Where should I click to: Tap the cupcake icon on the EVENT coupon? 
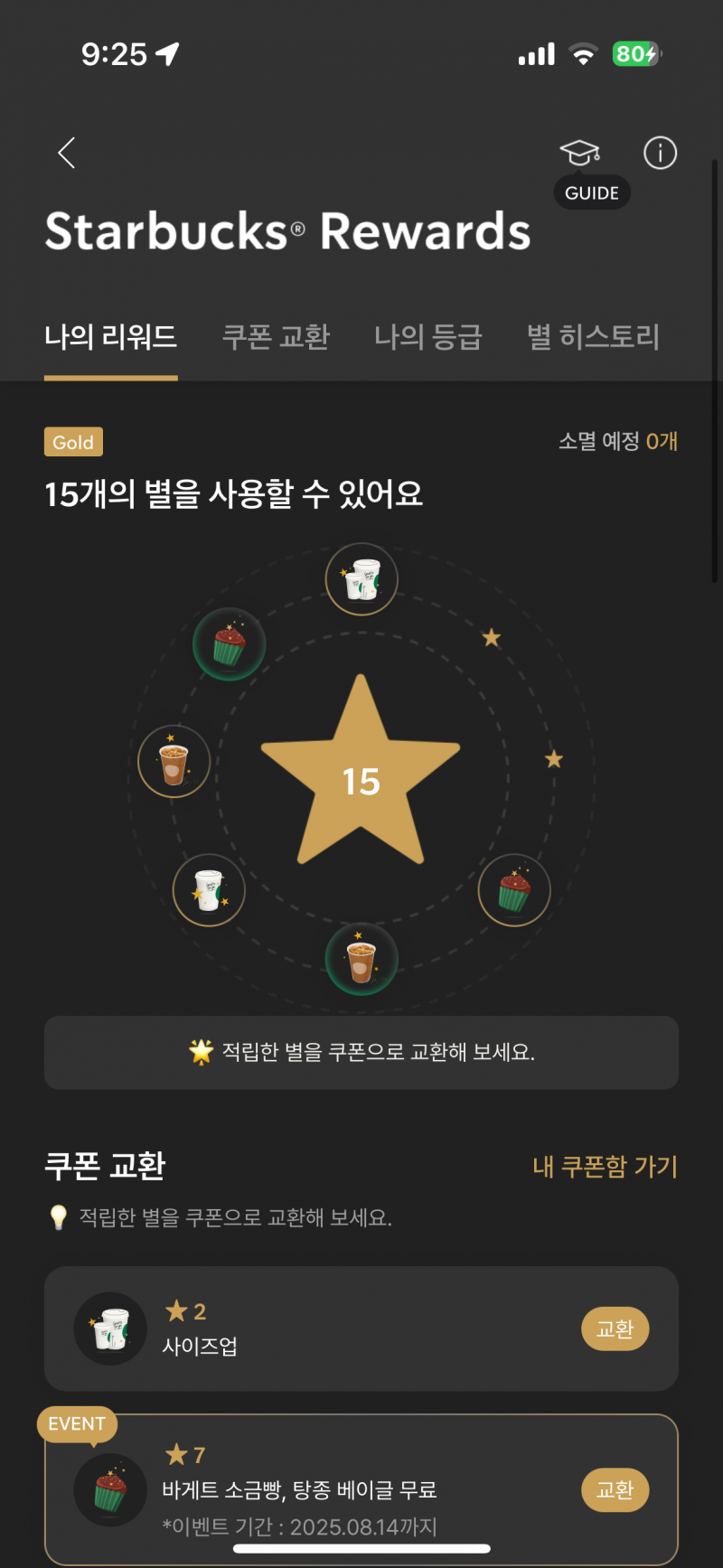pyautogui.click(x=110, y=1489)
